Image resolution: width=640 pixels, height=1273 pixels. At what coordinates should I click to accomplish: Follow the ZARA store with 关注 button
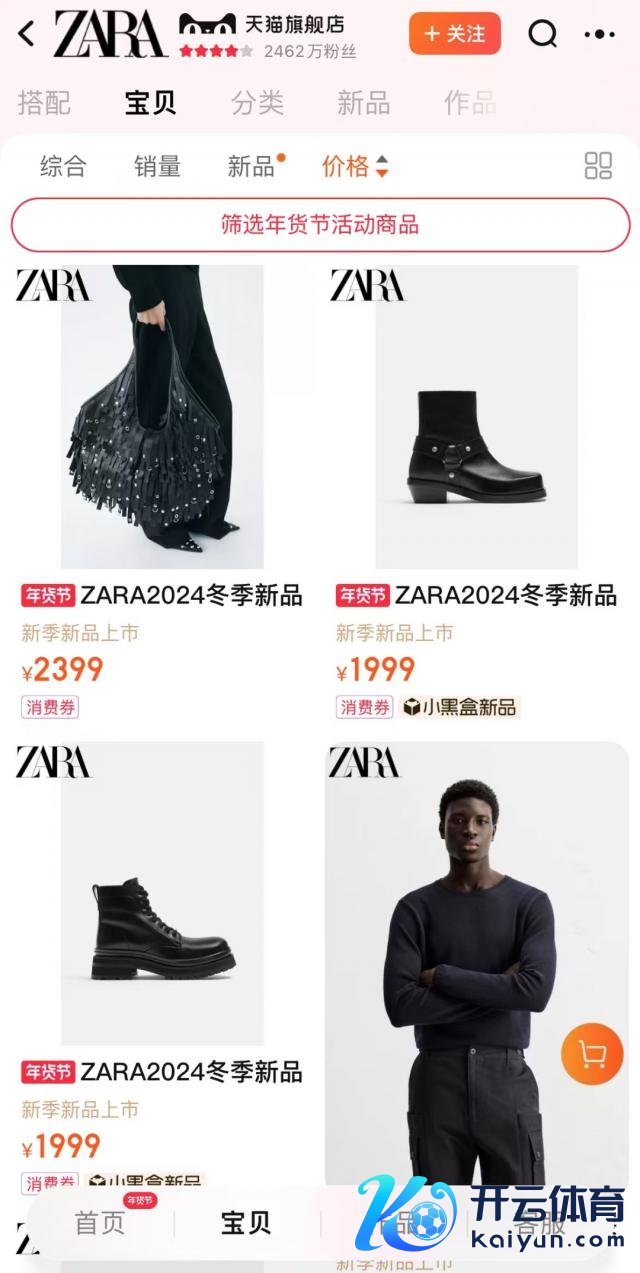click(x=454, y=34)
